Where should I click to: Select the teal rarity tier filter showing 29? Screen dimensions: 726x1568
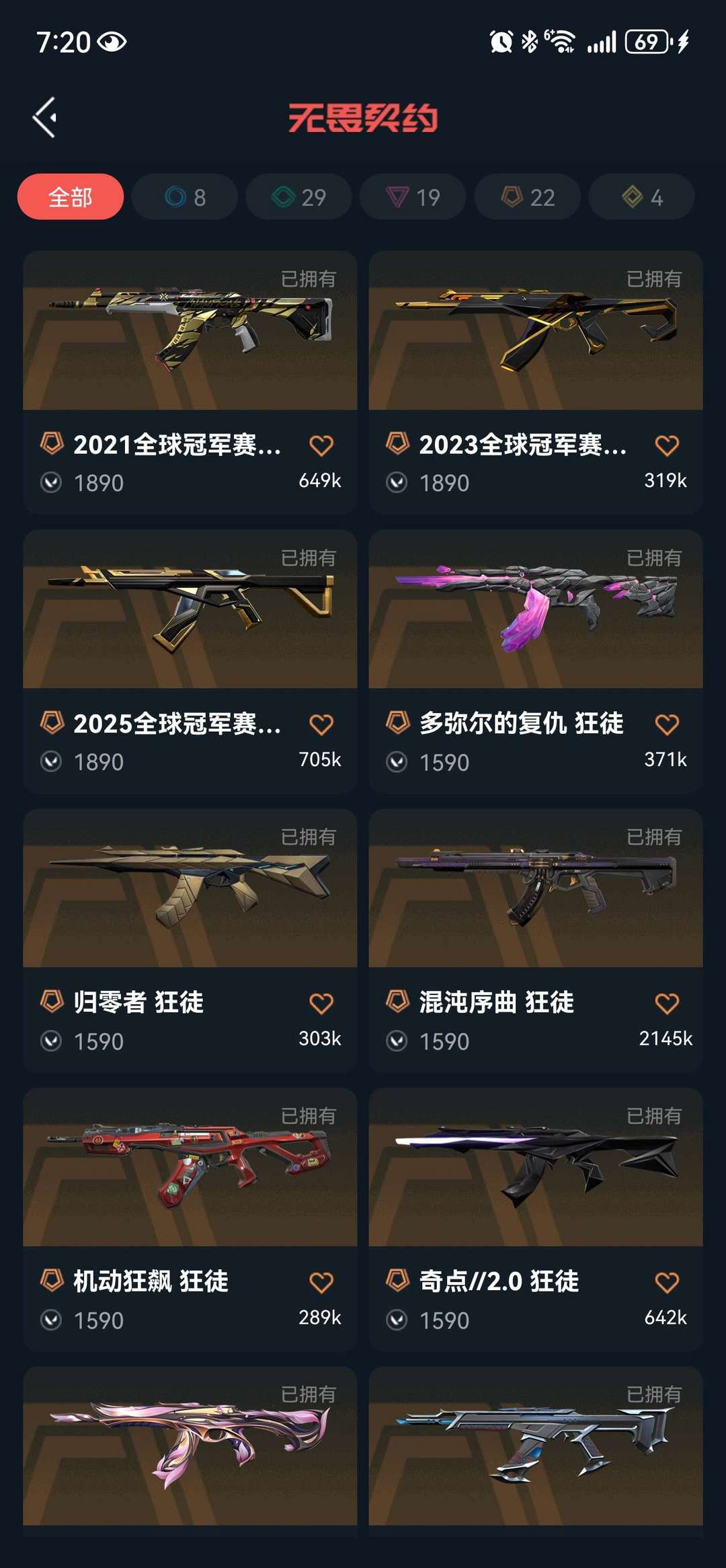point(298,197)
